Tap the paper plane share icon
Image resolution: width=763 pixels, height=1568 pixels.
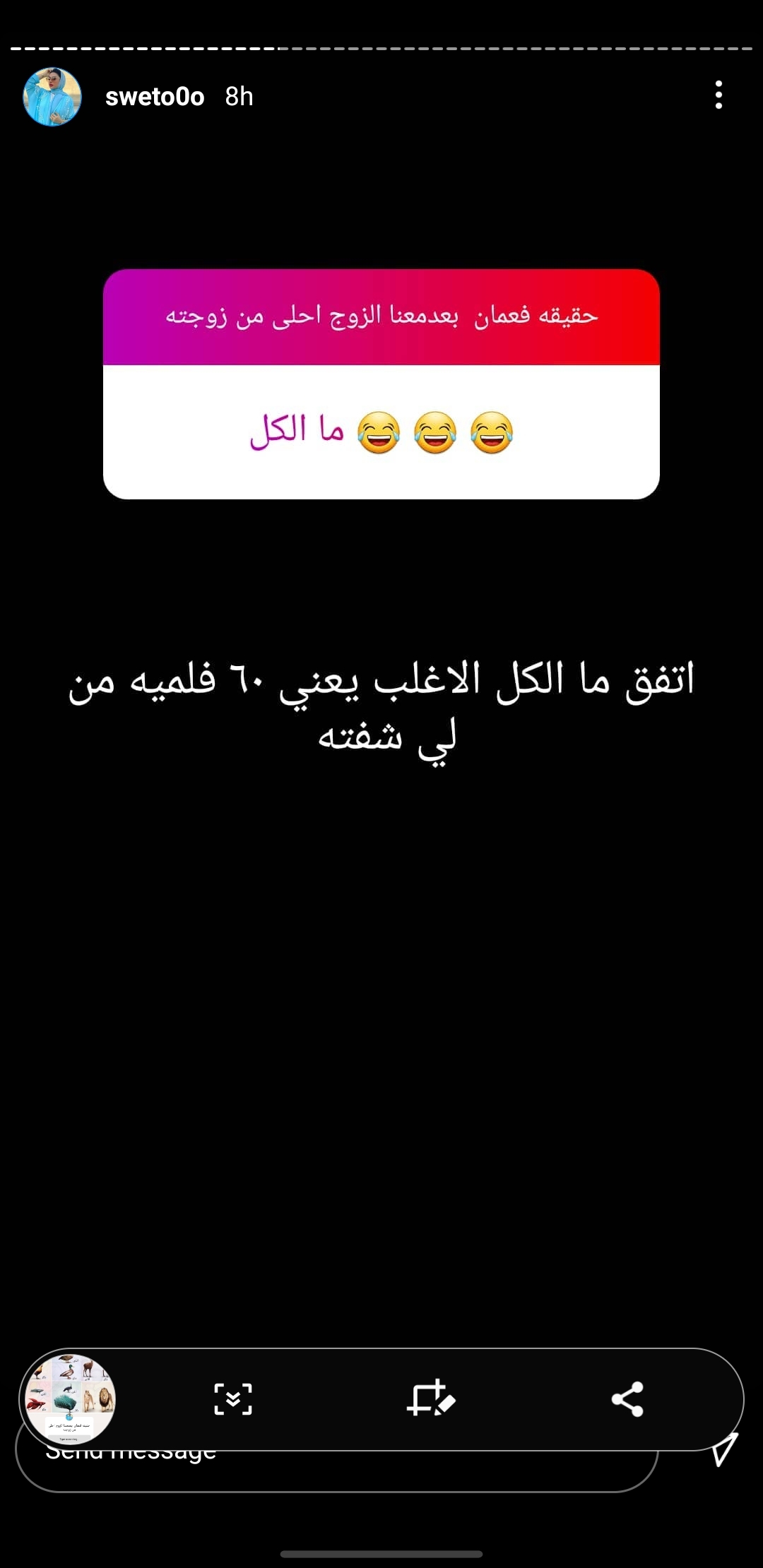(x=724, y=1451)
